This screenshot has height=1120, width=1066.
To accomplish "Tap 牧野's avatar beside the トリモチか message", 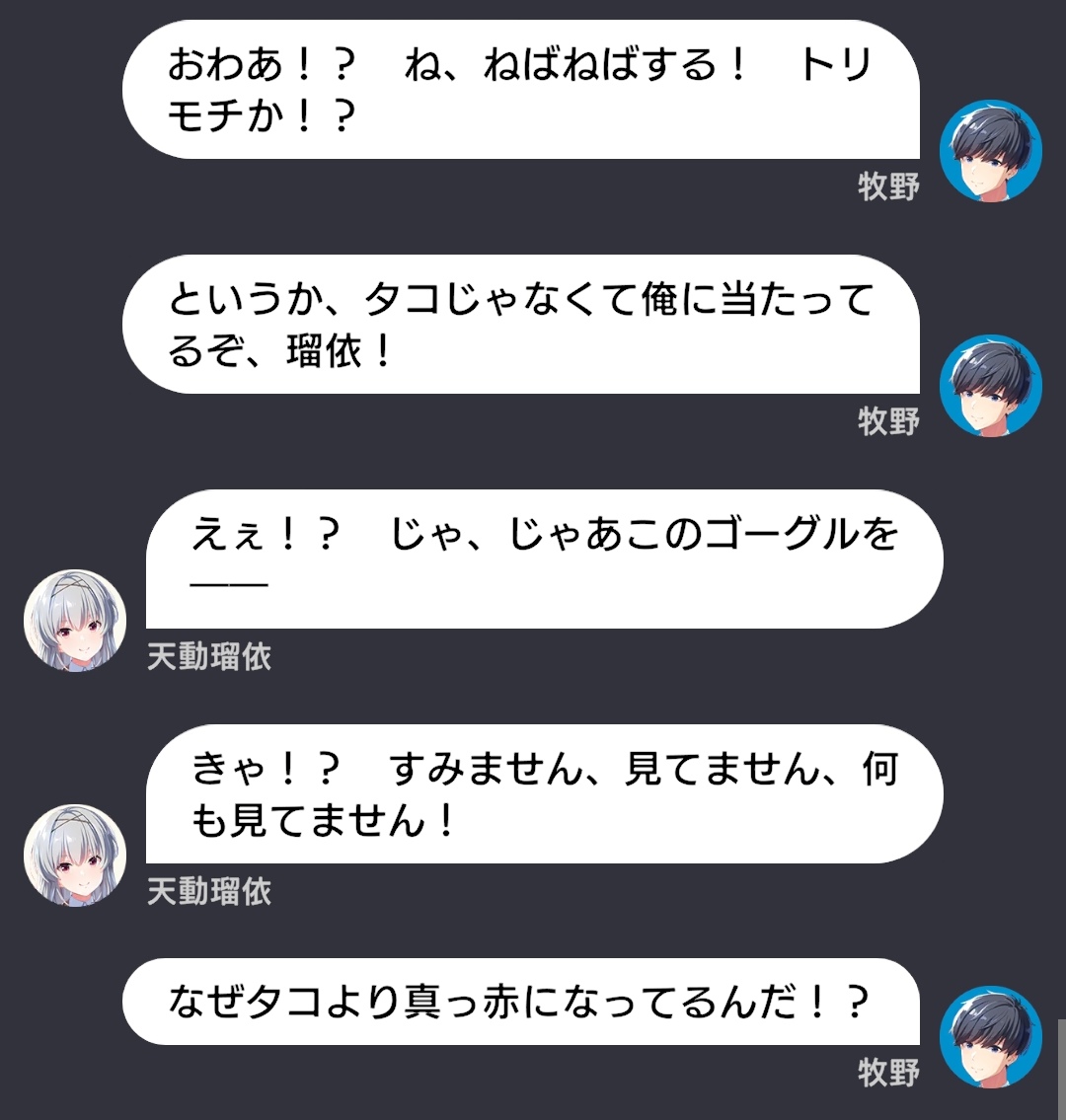I will (x=990, y=150).
